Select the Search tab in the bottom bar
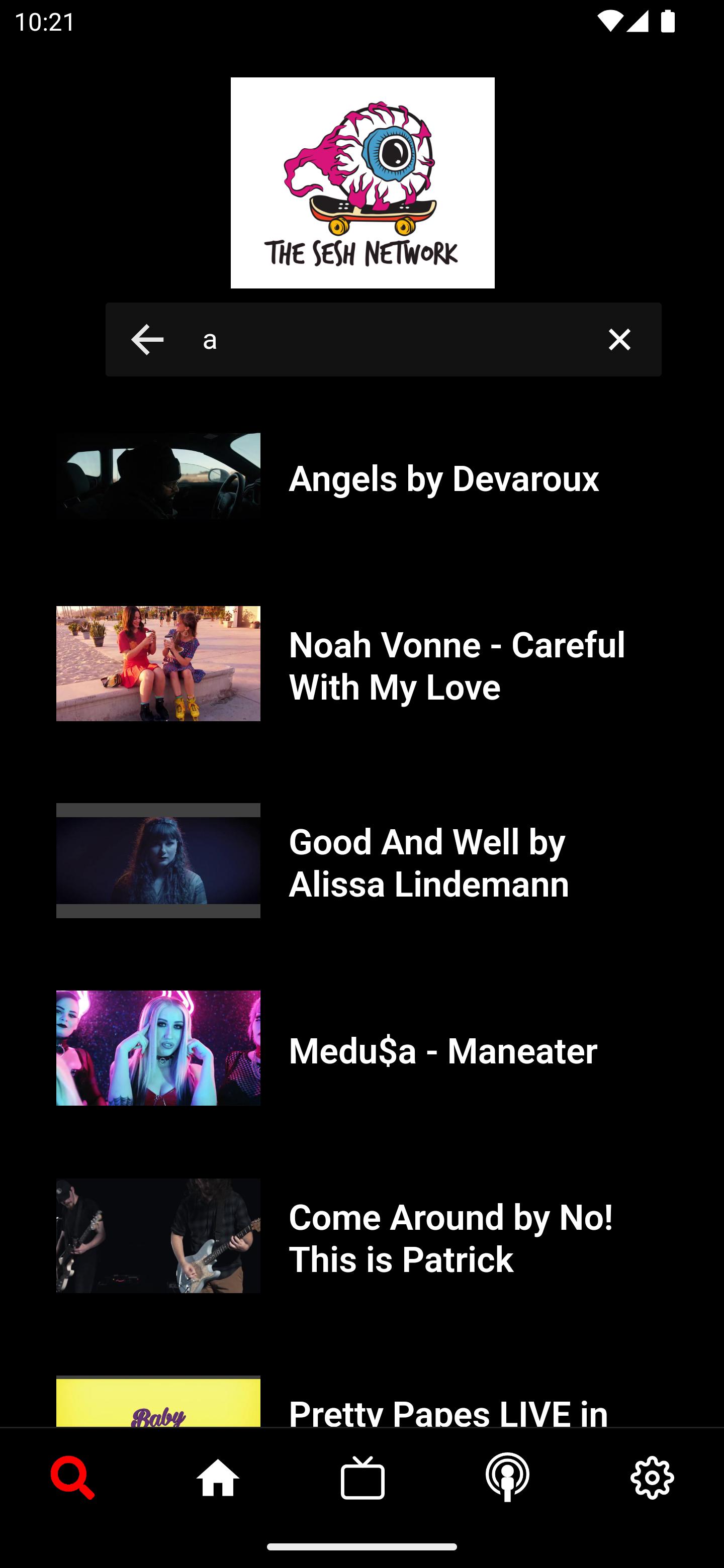 tap(72, 1478)
